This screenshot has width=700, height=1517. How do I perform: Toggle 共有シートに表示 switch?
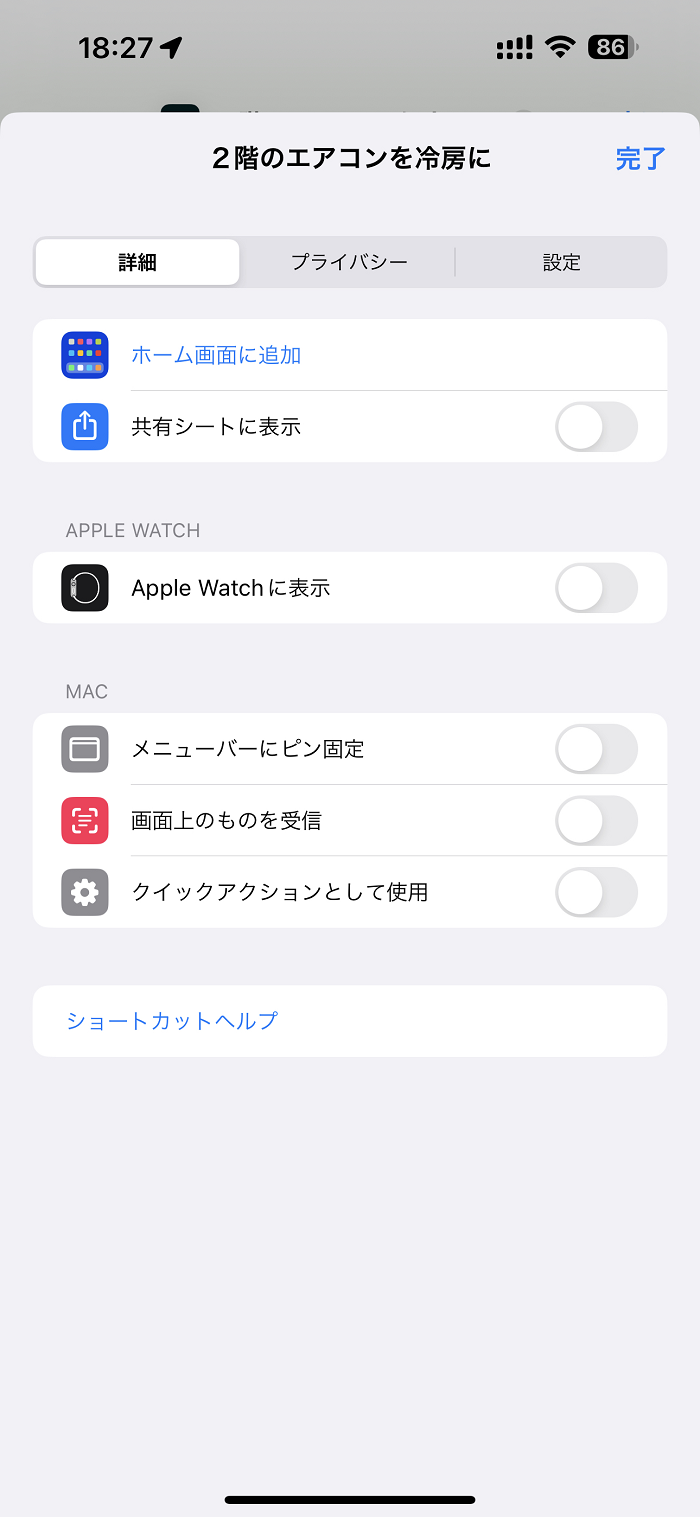click(596, 427)
